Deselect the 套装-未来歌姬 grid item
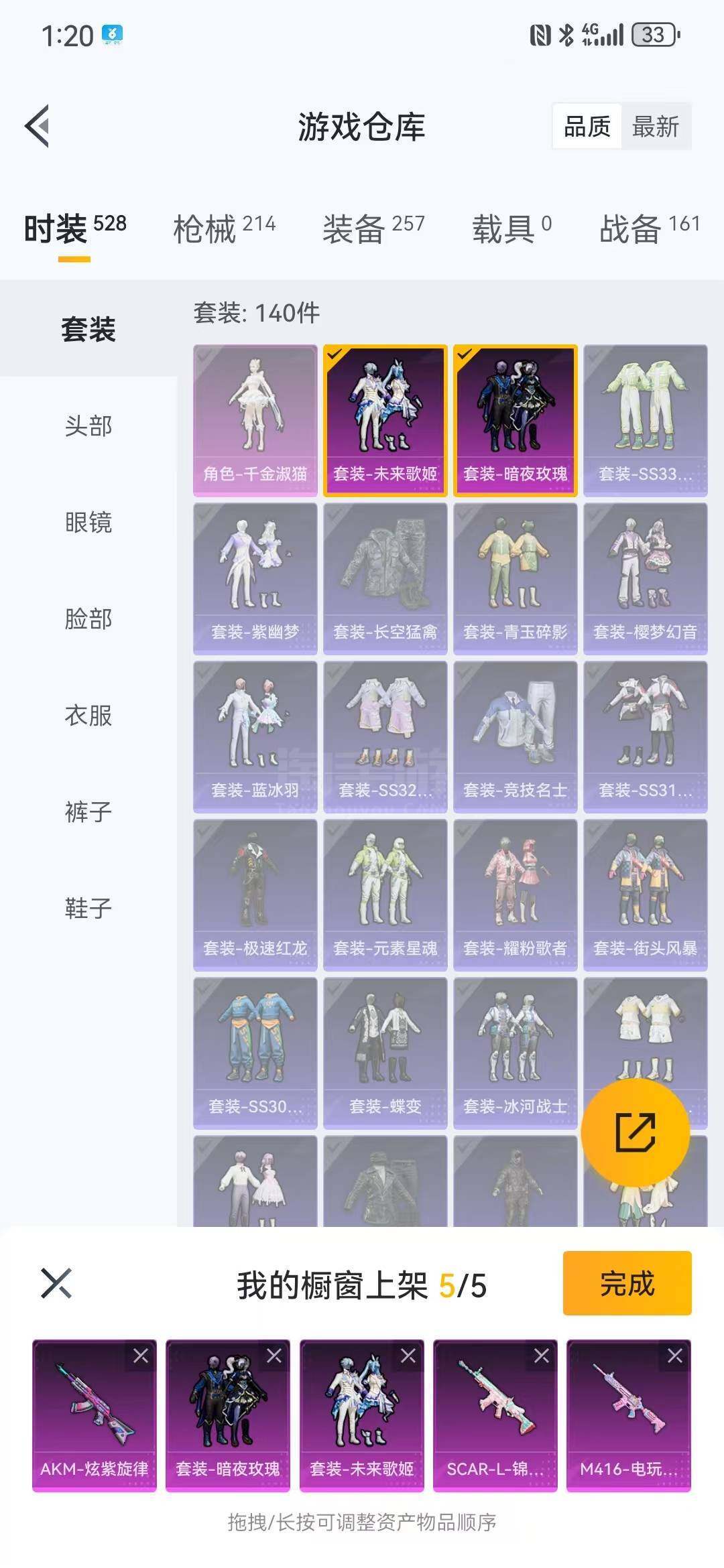This screenshot has width=724, height=1568. pos(385,421)
